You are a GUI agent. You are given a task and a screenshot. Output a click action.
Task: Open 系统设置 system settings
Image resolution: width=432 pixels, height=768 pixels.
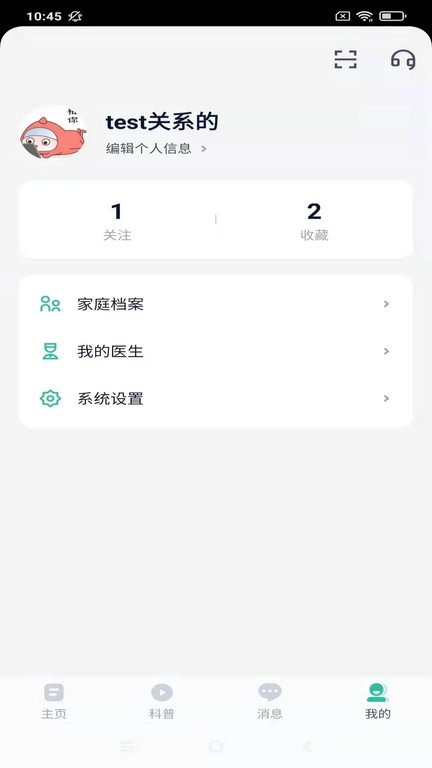[x=216, y=399]
